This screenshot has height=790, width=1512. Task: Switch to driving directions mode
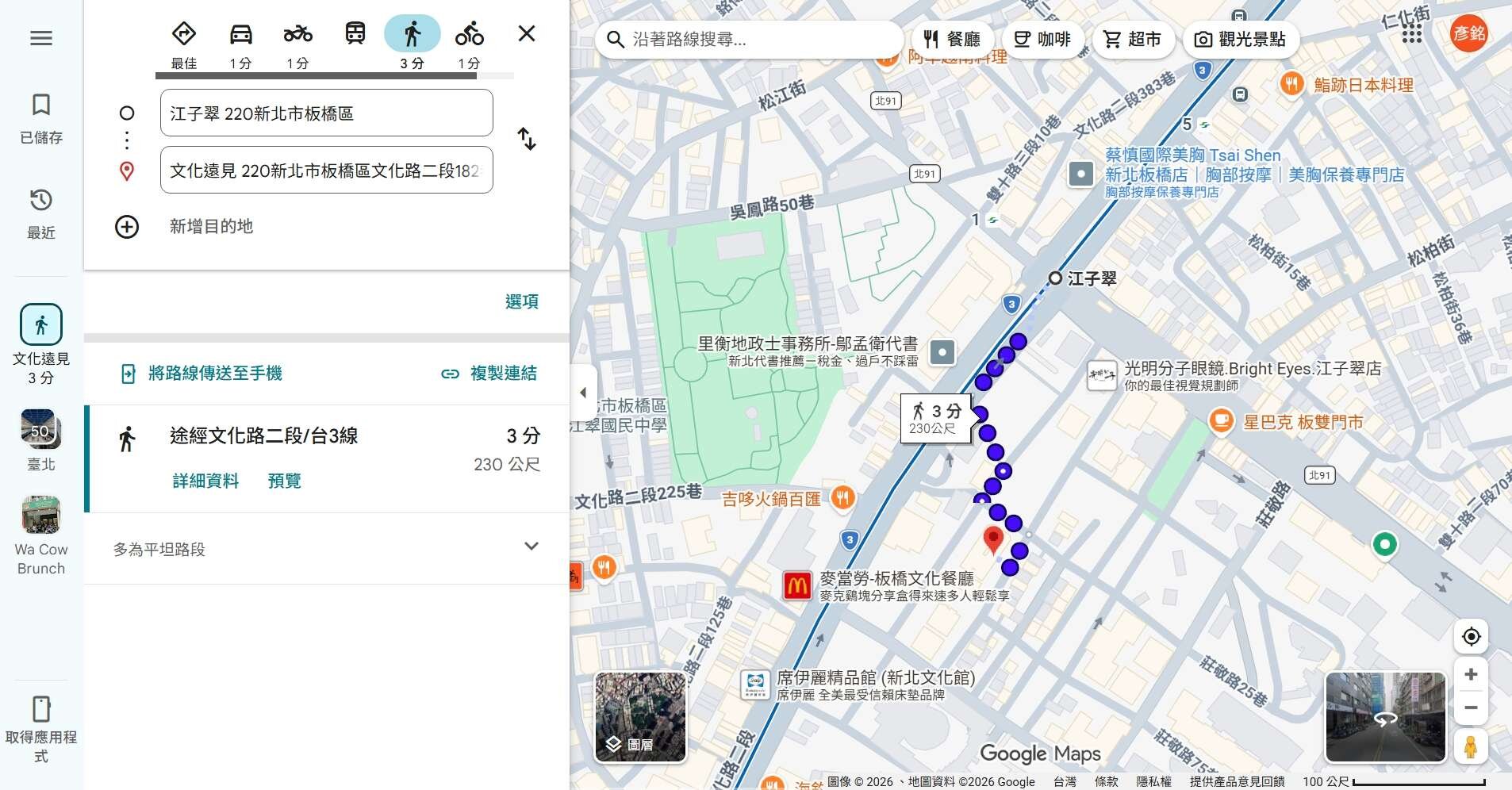240,35
